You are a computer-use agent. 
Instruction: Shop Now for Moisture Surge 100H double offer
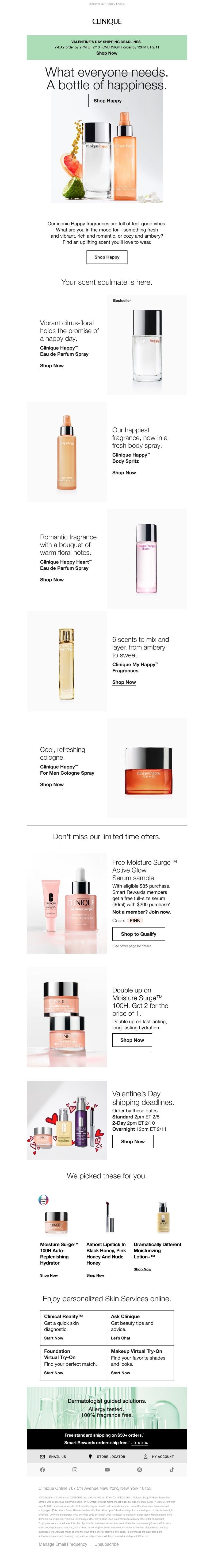132,1040
